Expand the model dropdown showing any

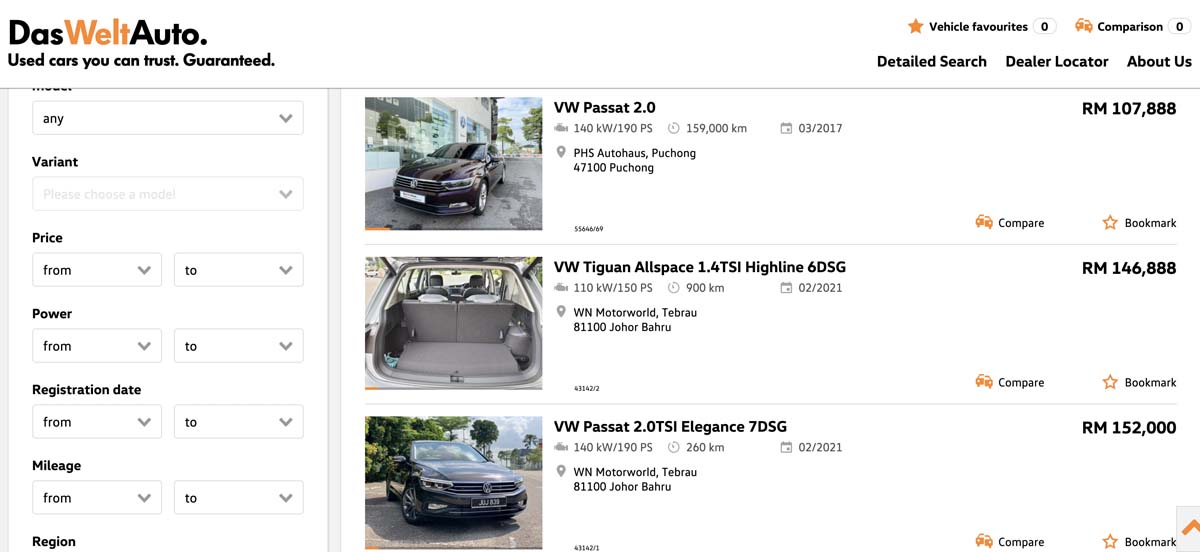click(x=167, y=118)
